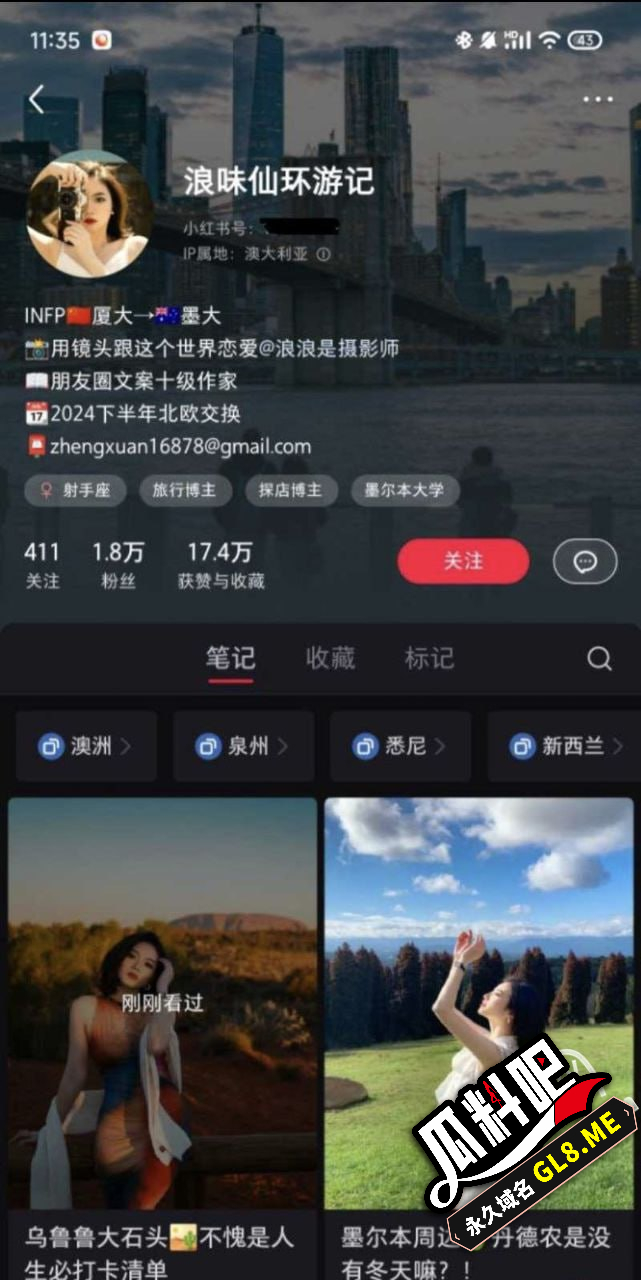The image size is (641, 1280).
Task: Open the 澳洲 collection chip
Action: click(85, 746)
